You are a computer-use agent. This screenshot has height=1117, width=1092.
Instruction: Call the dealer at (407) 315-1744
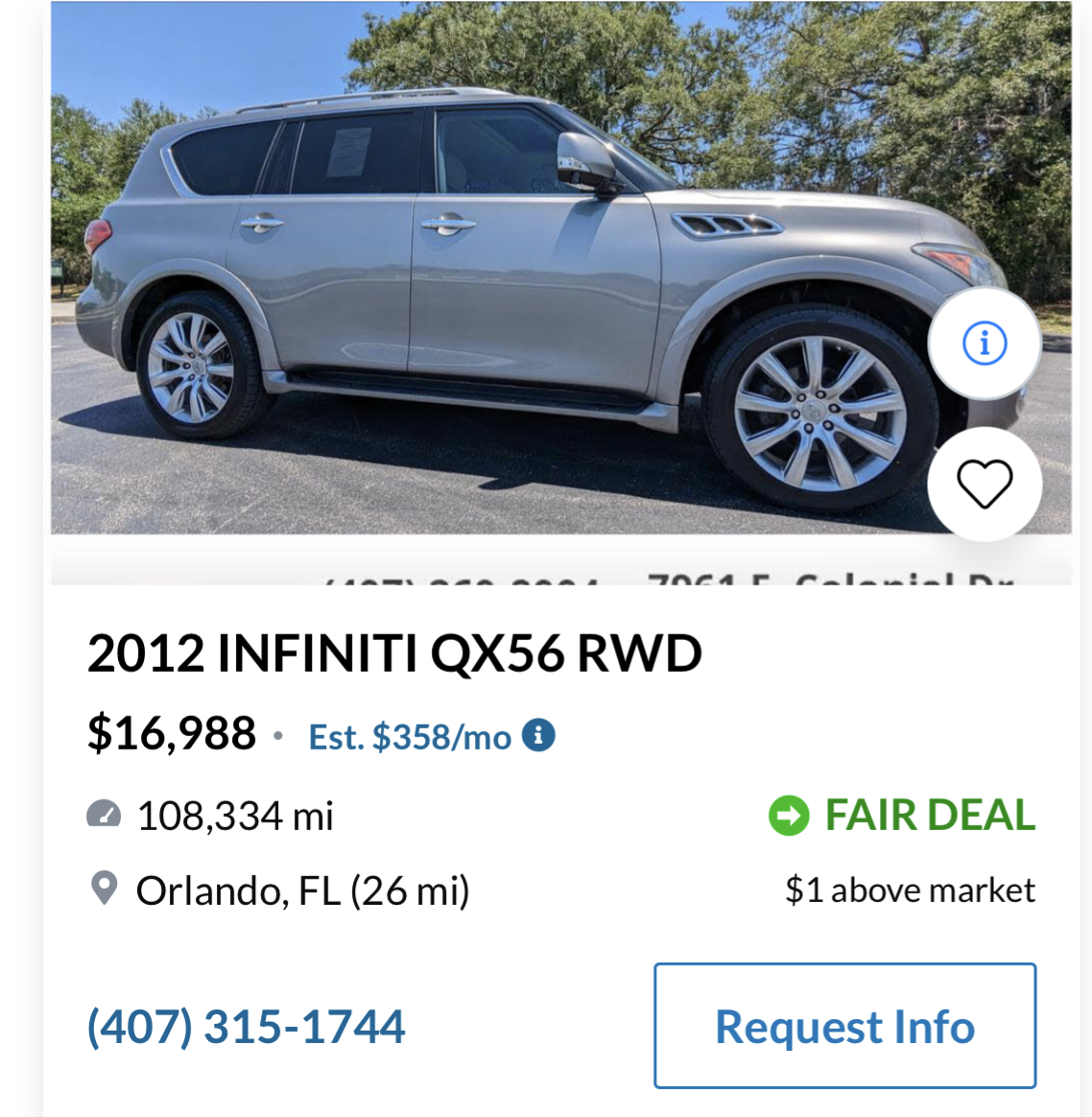(x=247, y=1026)
